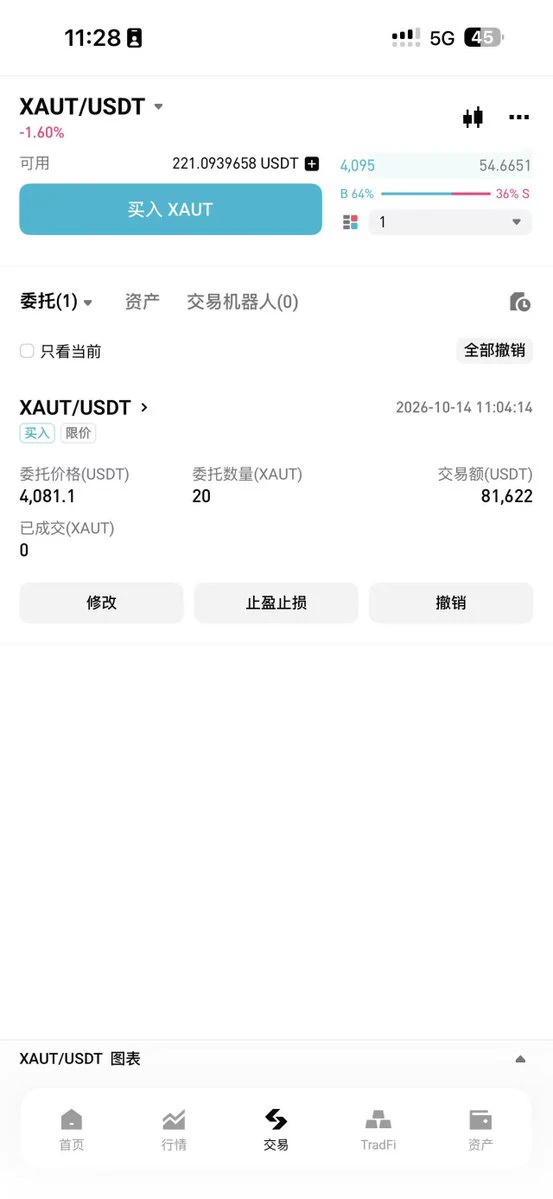This screenshot has height=1199, width=553.
Task: Cancel all orders with 全部撤销
Action: pos(495,350)
